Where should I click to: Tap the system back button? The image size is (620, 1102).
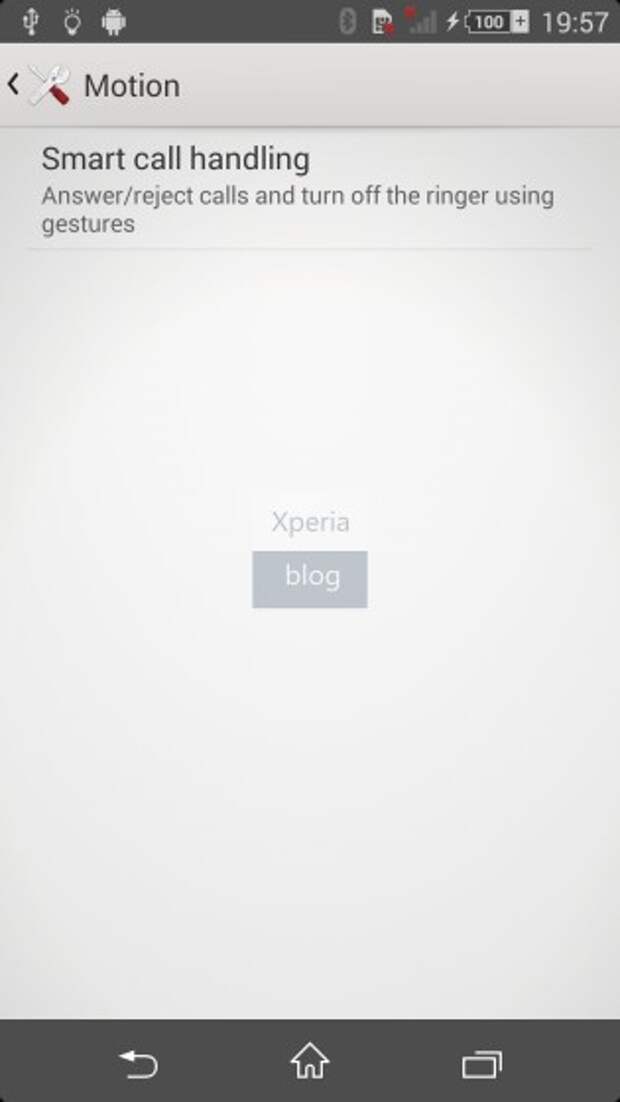[138, 1063]
